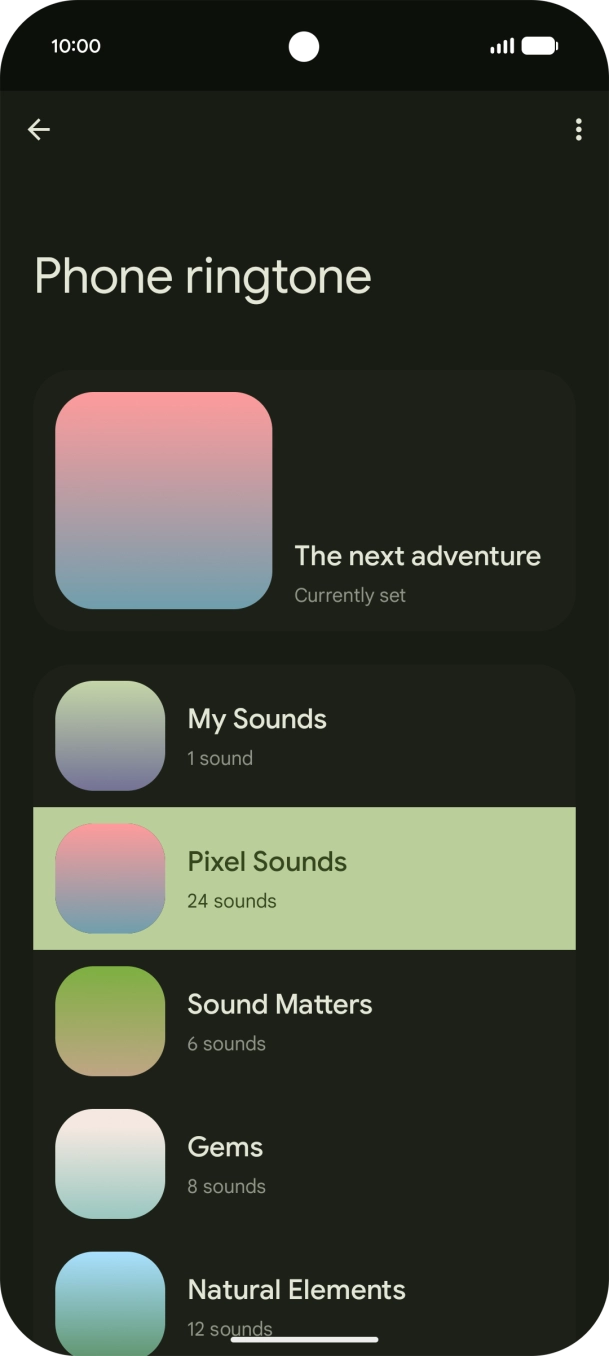Open the overflow menu
The image size is (609, 1356).
[578, 130]
